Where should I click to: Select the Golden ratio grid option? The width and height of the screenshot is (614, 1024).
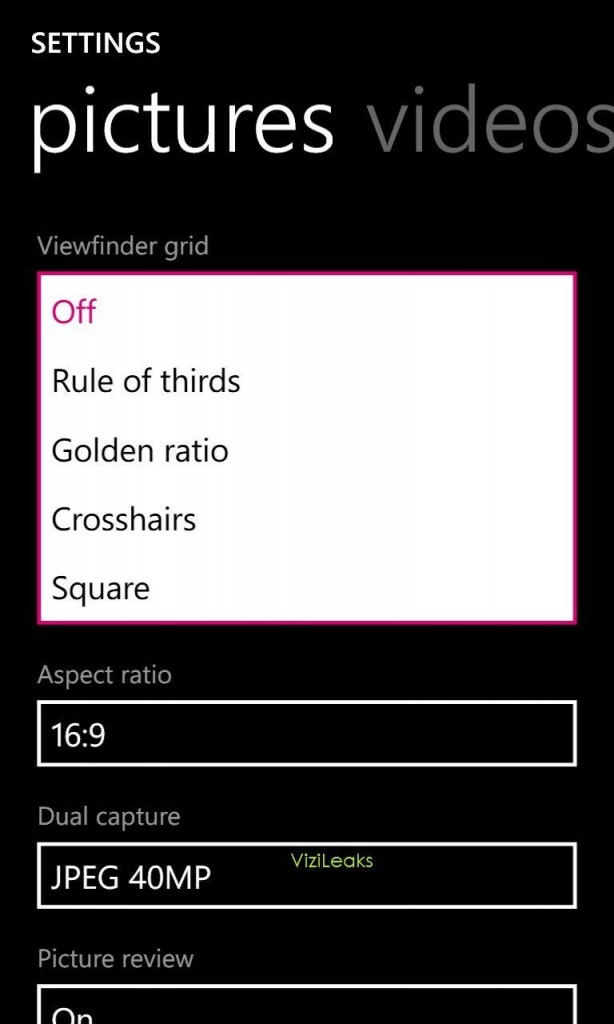click(x=306, y=451)
